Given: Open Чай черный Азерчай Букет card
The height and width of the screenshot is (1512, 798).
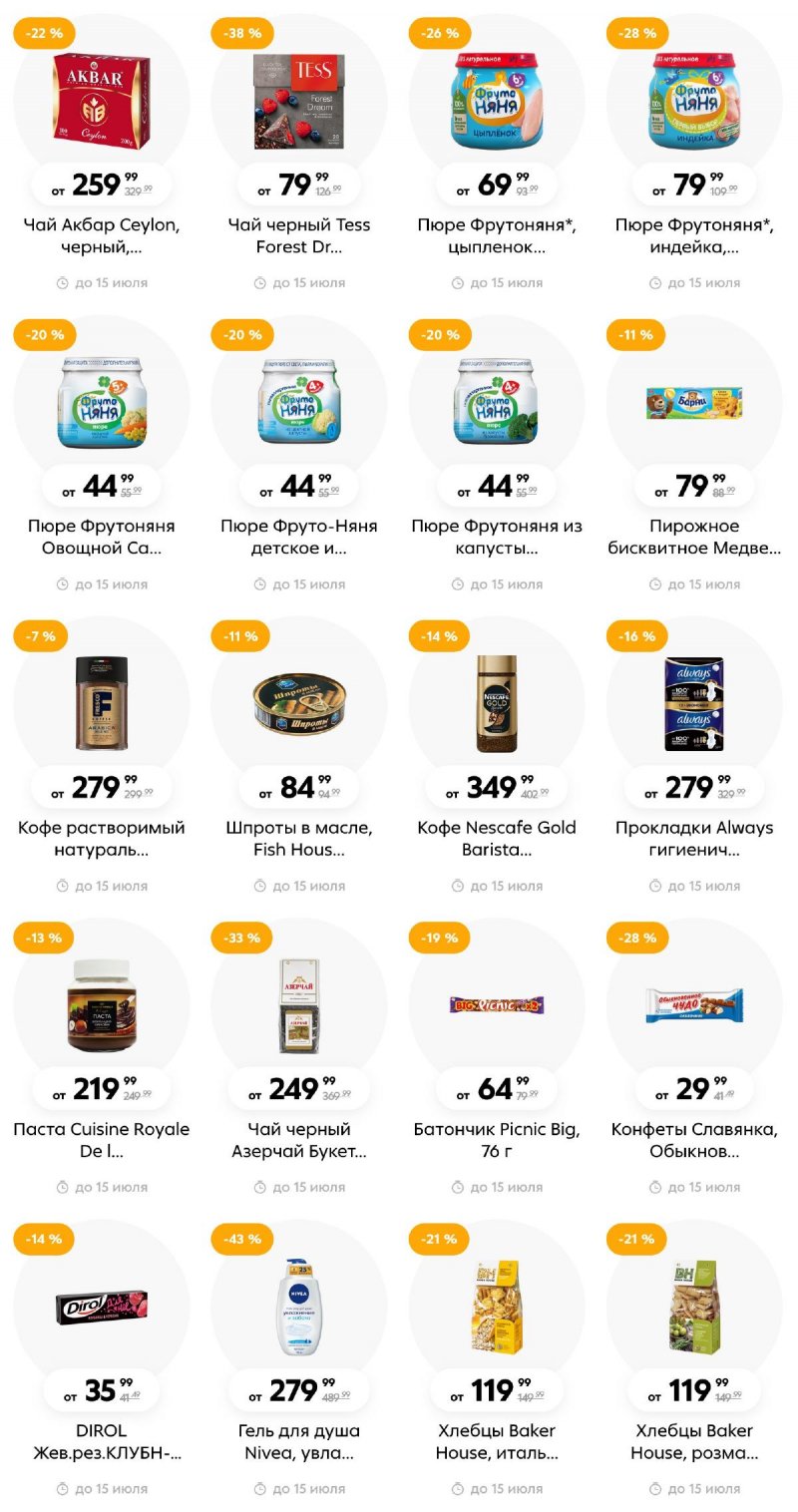Looking at the screenshot, I should click(298, 1007).
